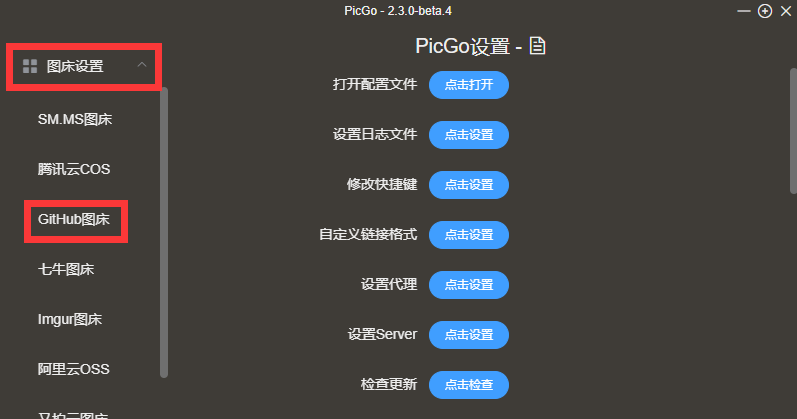This screenshot has height=419, width=797.
Task: Click 点击设置 for 自定义链接格式
Action: pyautogui.click(x=469, y=235)
